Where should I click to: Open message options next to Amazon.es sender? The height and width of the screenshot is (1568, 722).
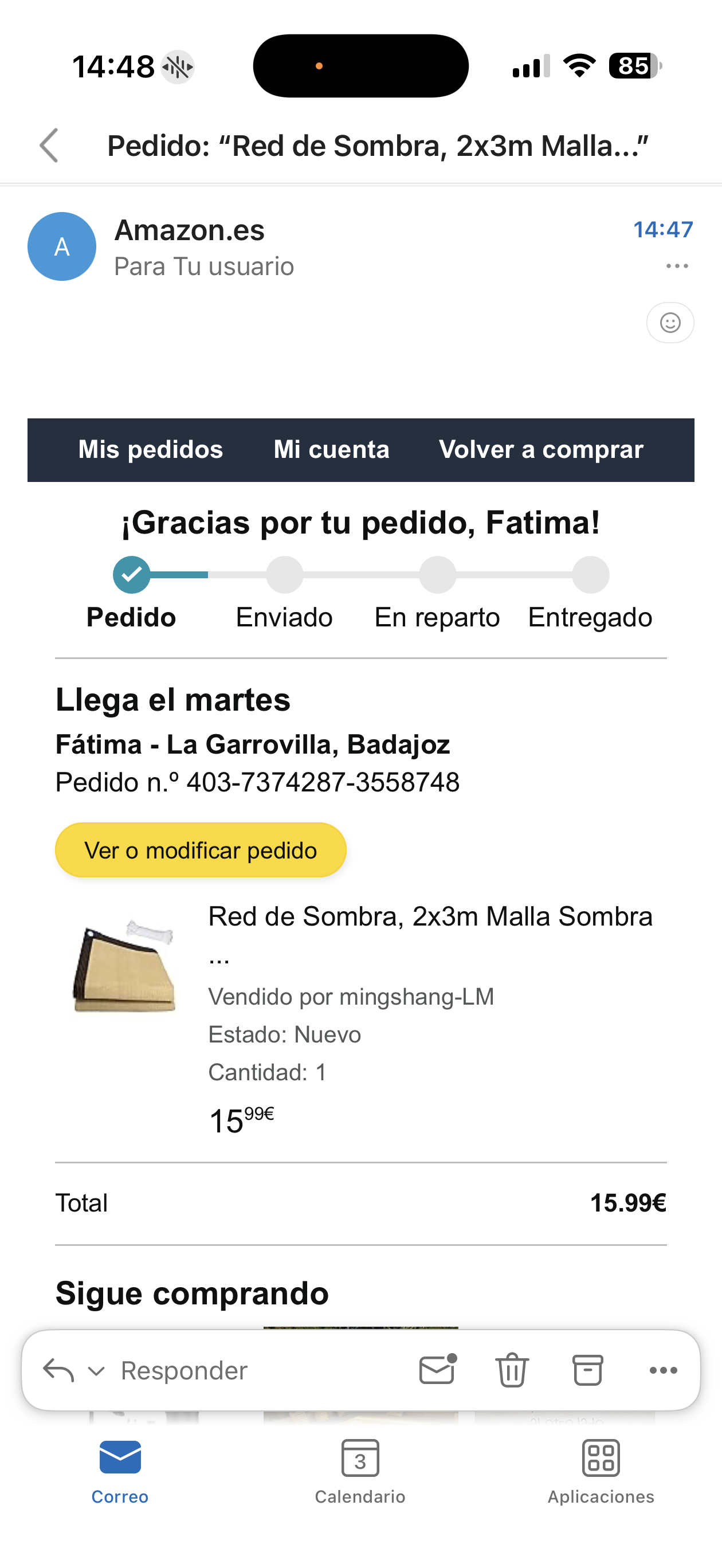pyautogui.click(x=676, y=266)
